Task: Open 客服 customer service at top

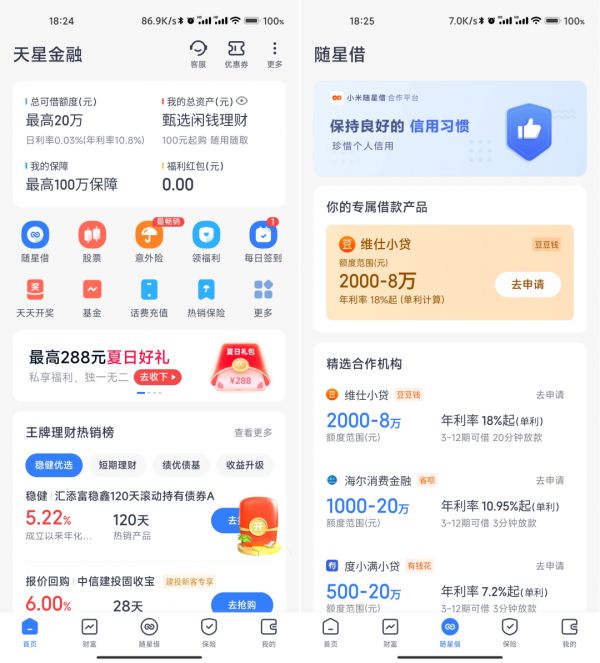Action: coord(198,53)
